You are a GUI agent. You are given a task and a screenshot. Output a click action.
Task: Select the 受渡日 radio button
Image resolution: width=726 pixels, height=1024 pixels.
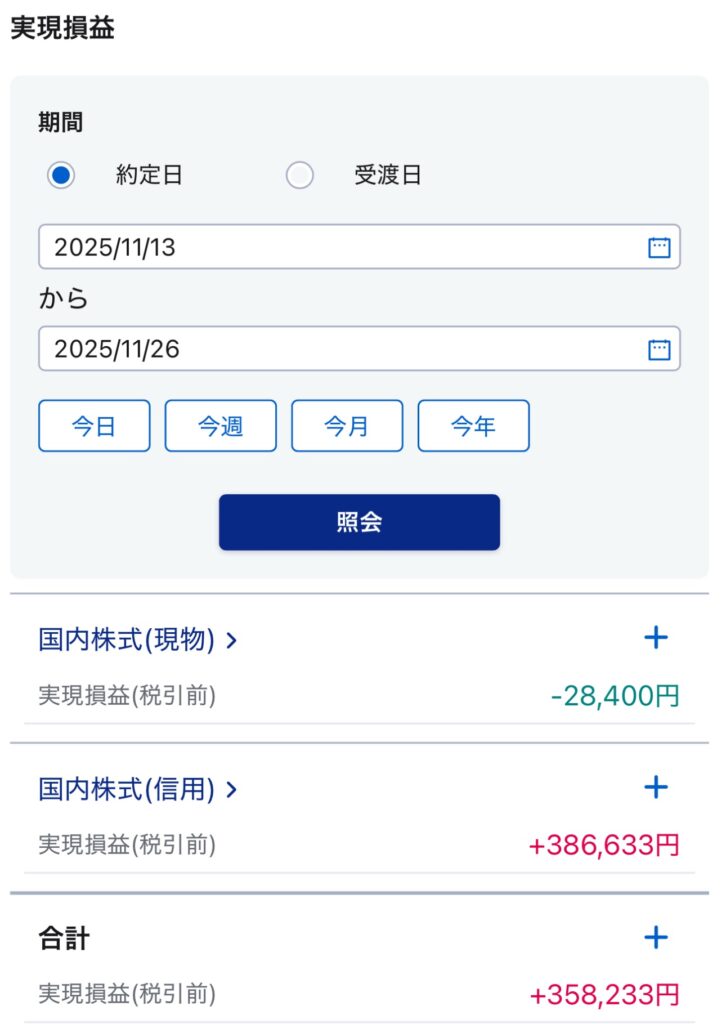[300, 176]
